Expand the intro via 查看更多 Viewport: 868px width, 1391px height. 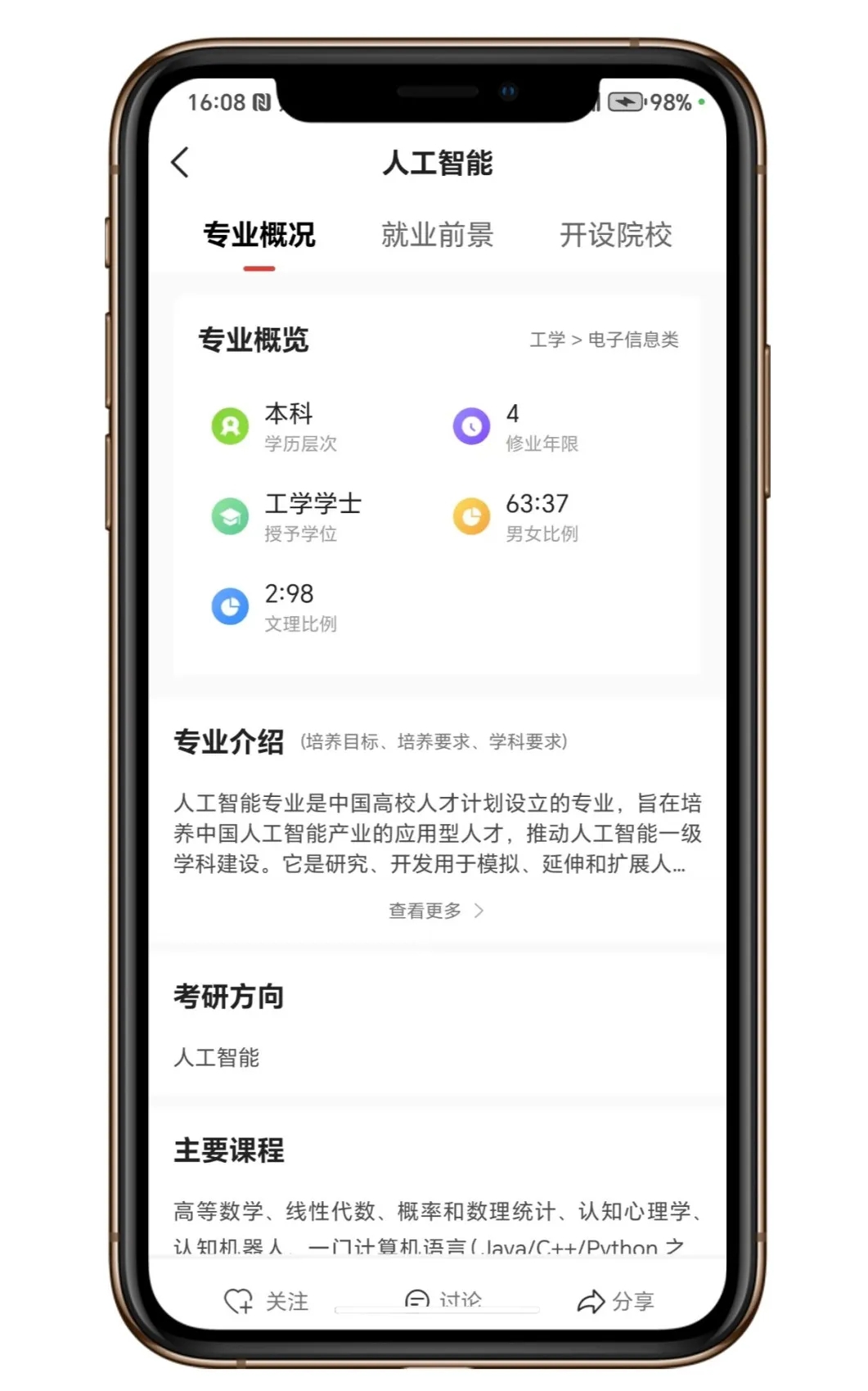(x=436, y=911)
